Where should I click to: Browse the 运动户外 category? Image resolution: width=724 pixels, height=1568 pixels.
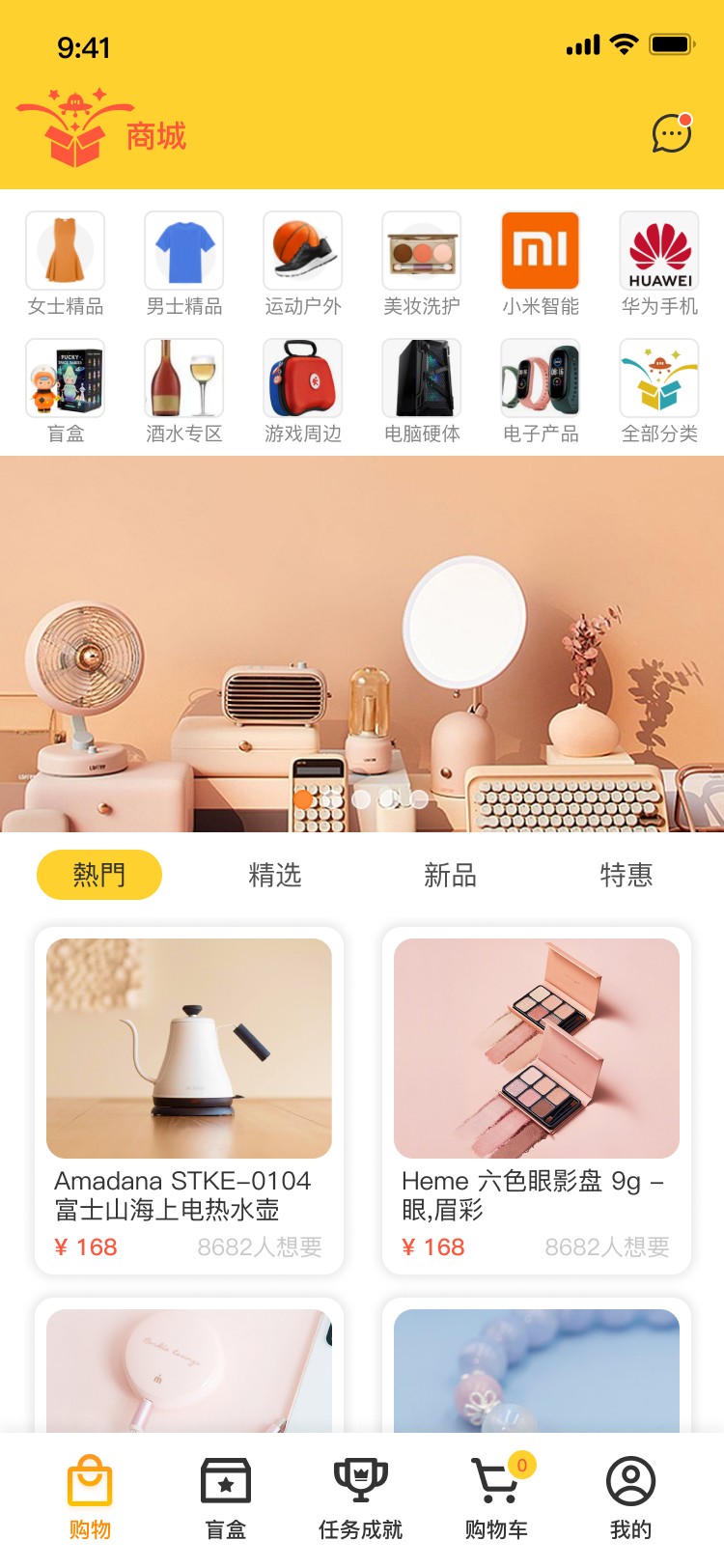click(303, 264)
